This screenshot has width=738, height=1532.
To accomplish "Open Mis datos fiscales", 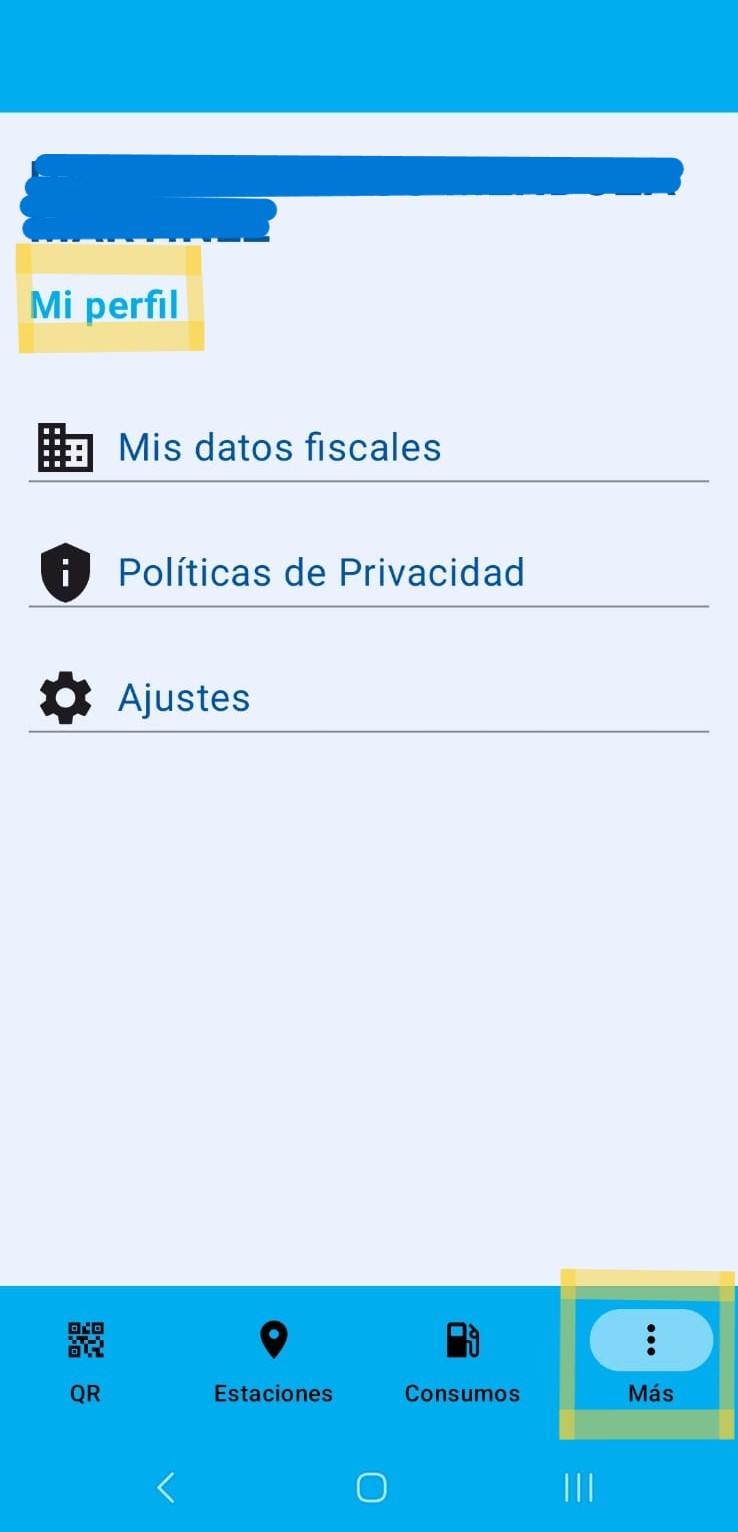I will (x=279, y=447).
